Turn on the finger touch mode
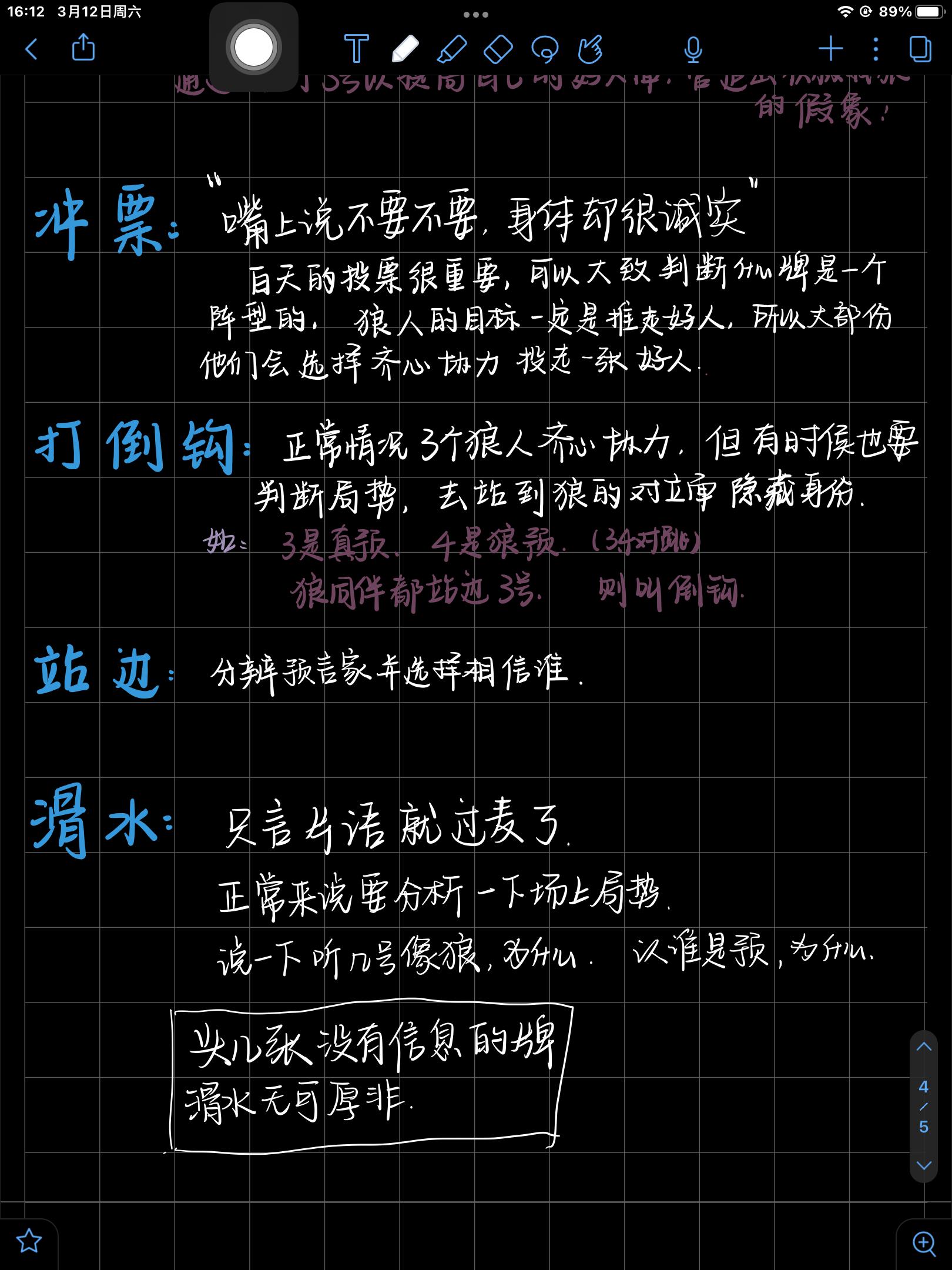Screen dimensions: 952x1270 click(x=590, y=49)
